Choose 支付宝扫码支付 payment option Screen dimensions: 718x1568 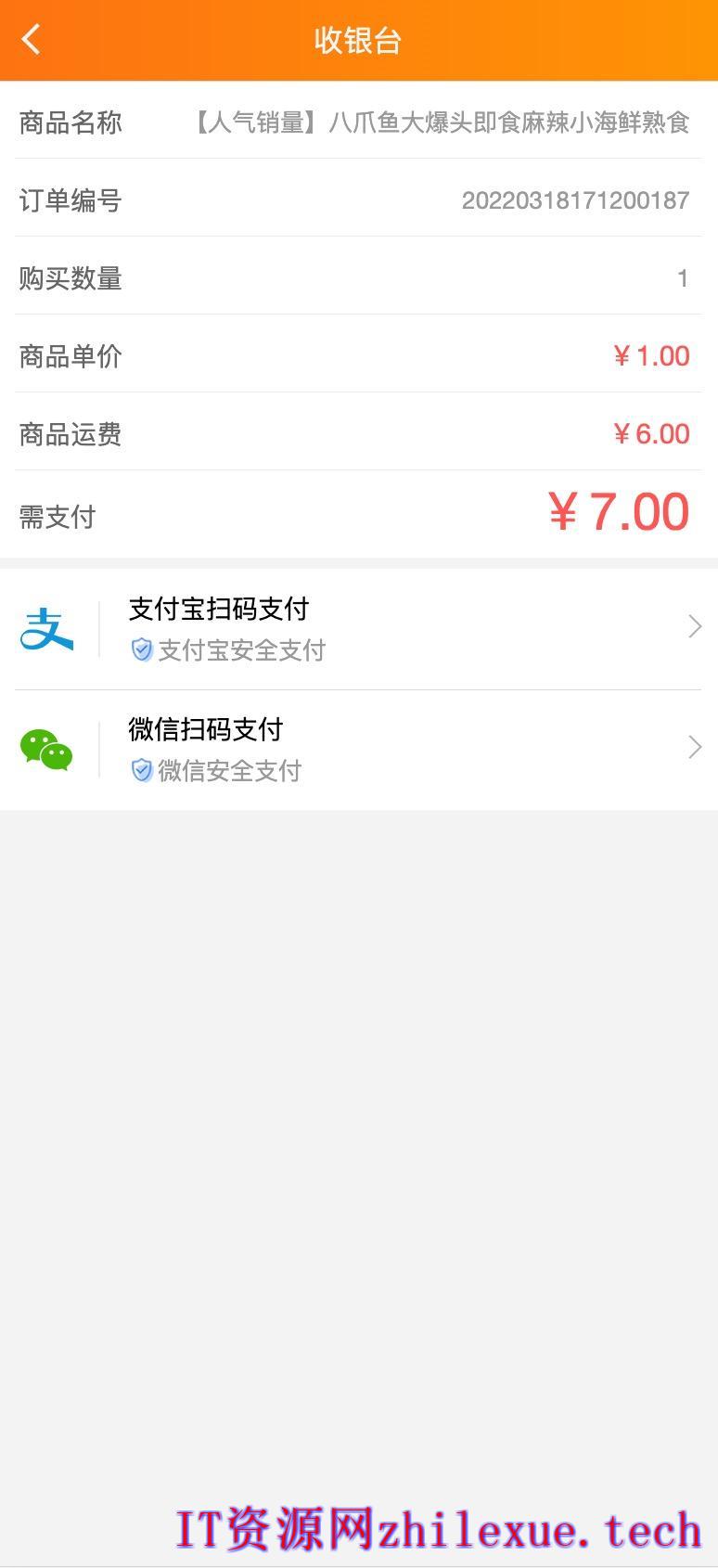pos(359,629)
